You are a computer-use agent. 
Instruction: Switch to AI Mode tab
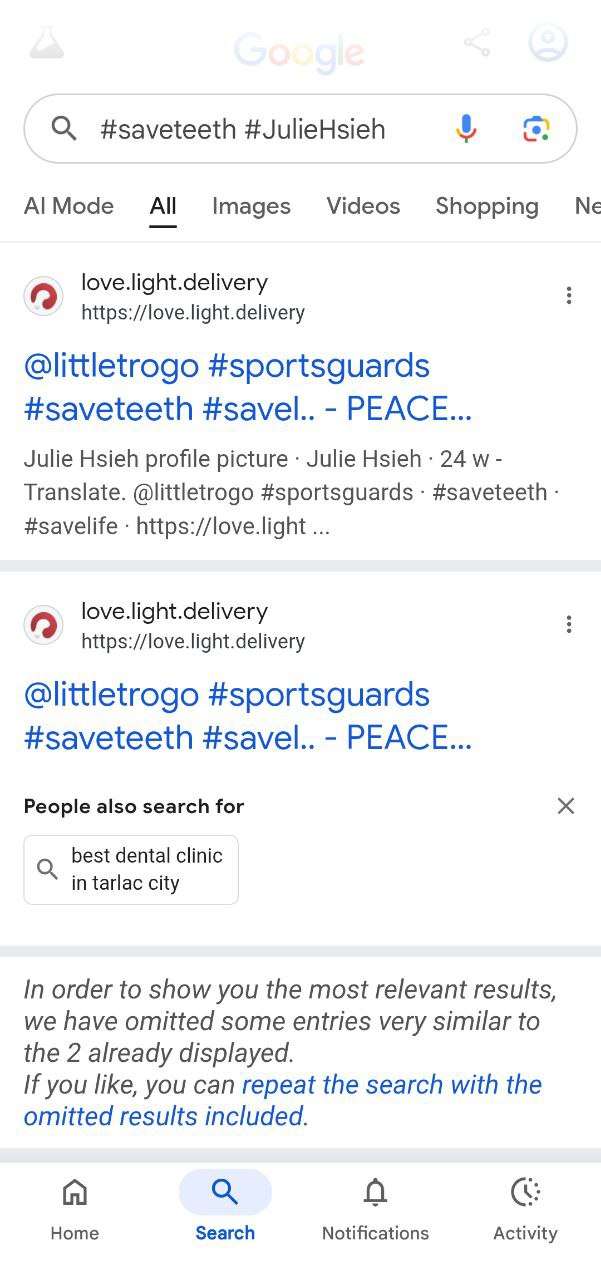click(69, 206)
